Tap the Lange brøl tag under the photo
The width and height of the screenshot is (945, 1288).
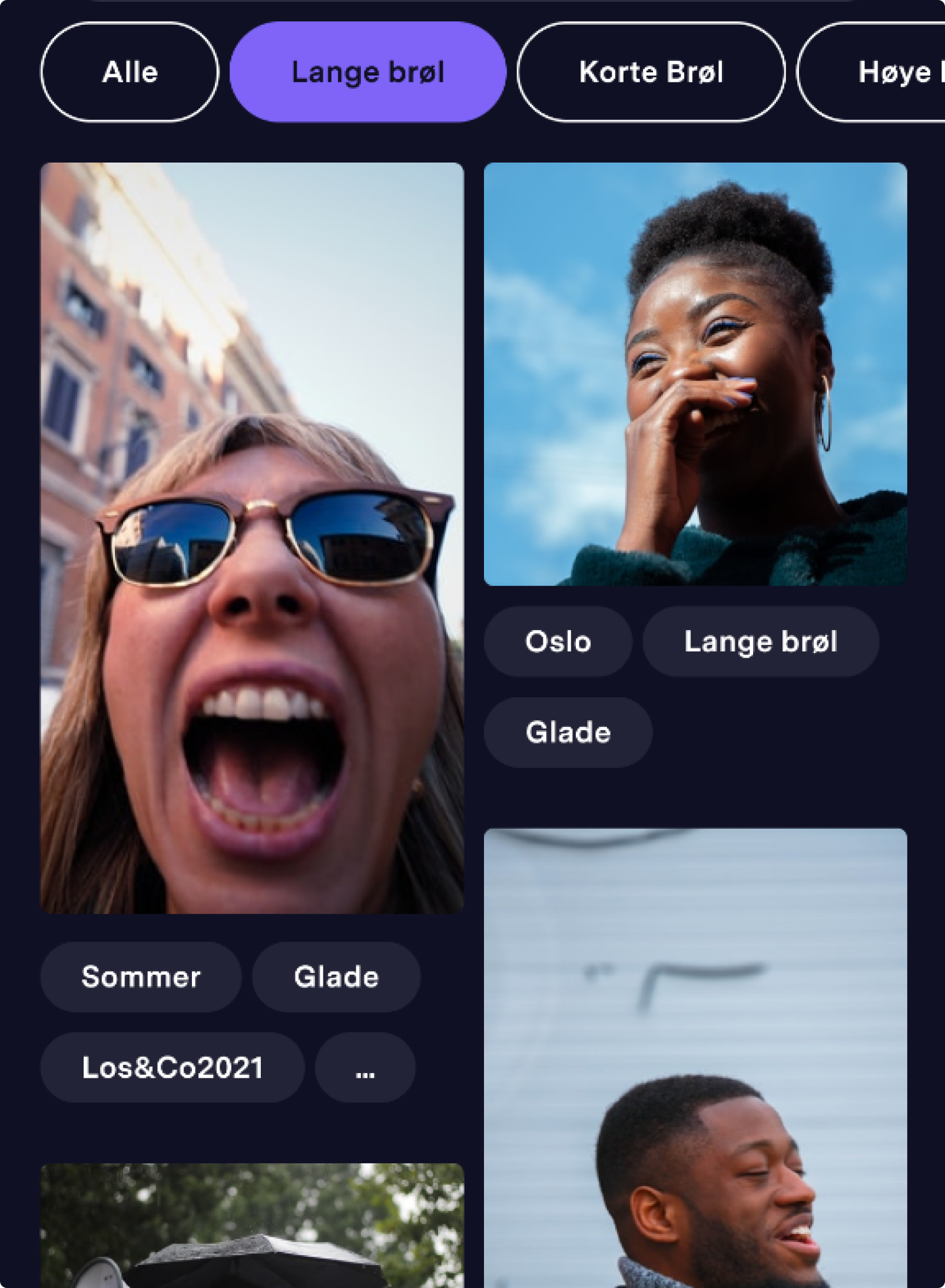point(760,641)
